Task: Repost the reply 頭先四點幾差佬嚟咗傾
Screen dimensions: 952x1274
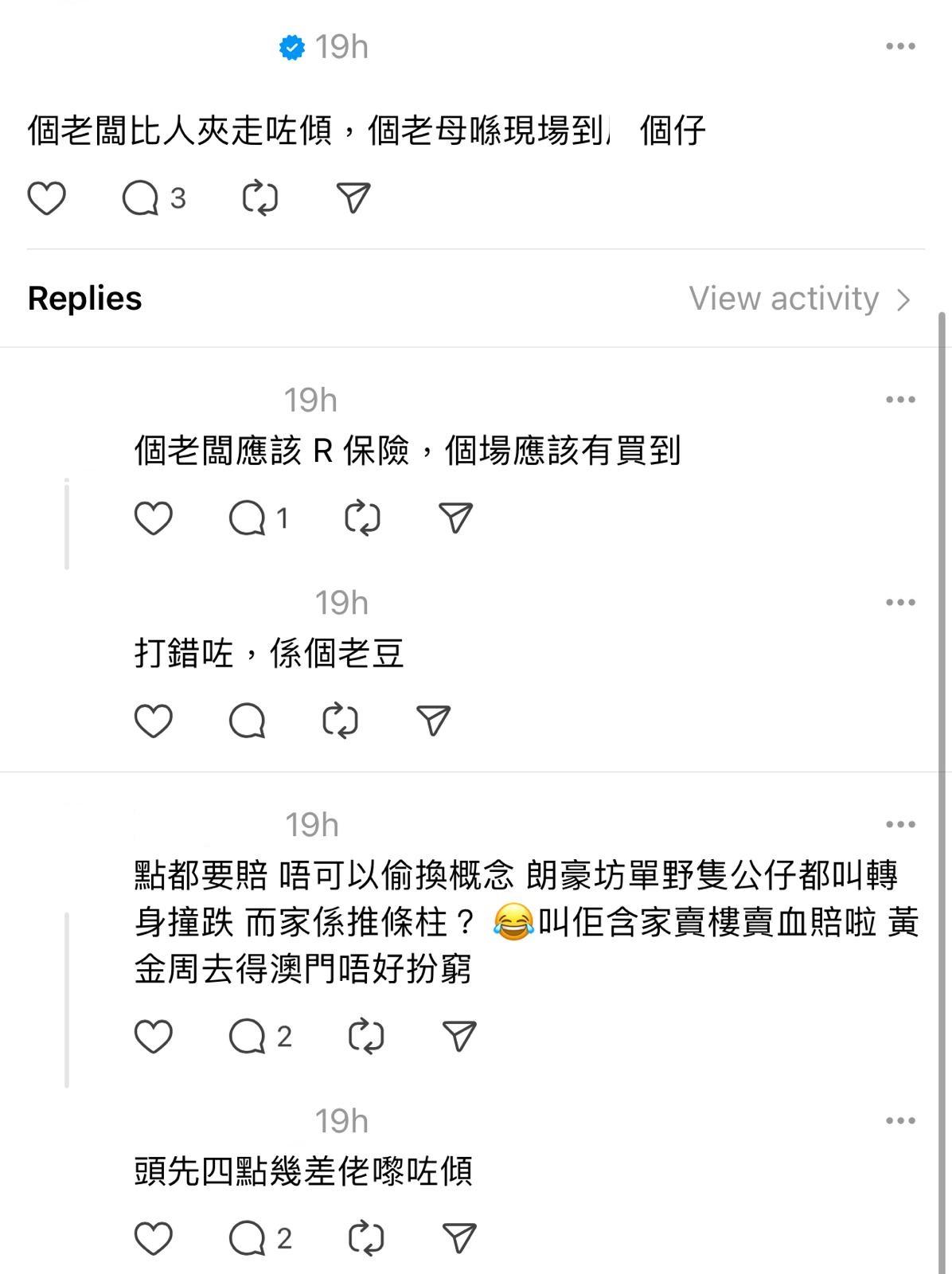Action: (x=366, y=1239)
